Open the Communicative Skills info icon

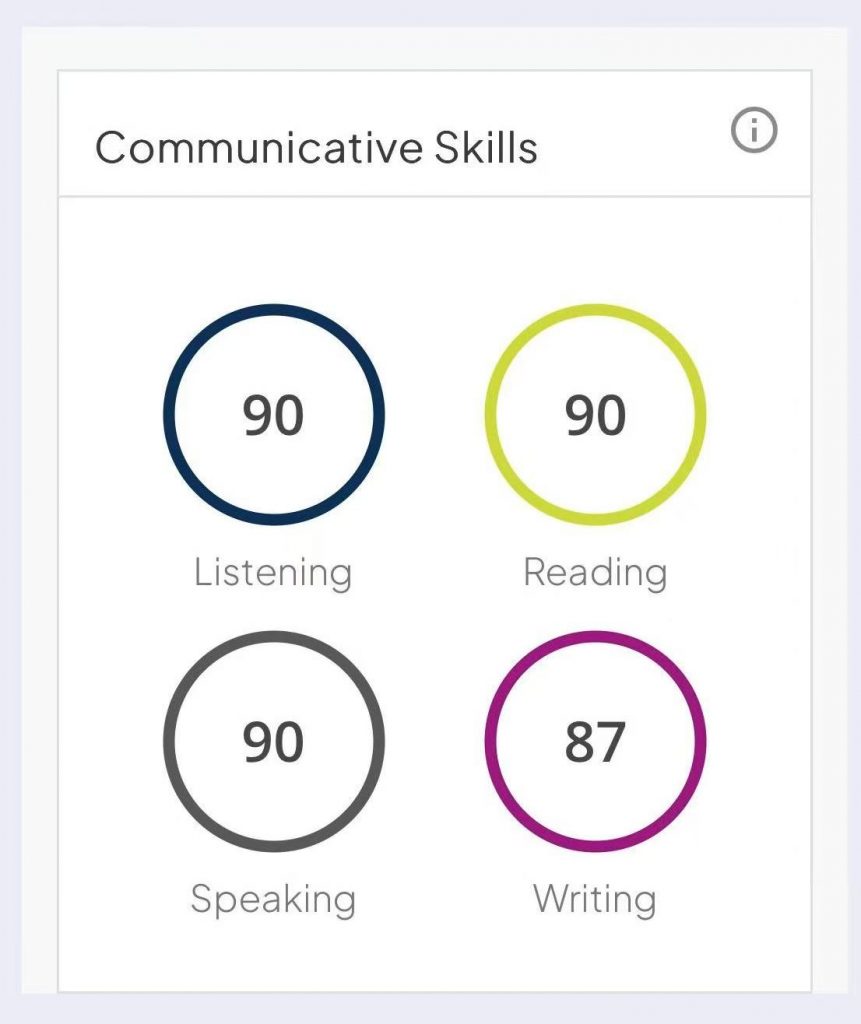click(x=754, y=130)
